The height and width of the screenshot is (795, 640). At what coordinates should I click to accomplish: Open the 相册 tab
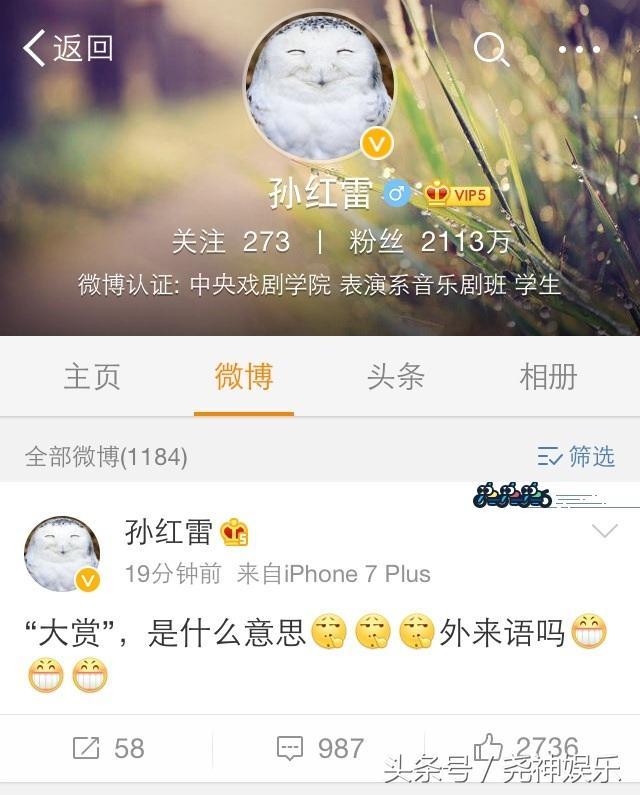548,377
